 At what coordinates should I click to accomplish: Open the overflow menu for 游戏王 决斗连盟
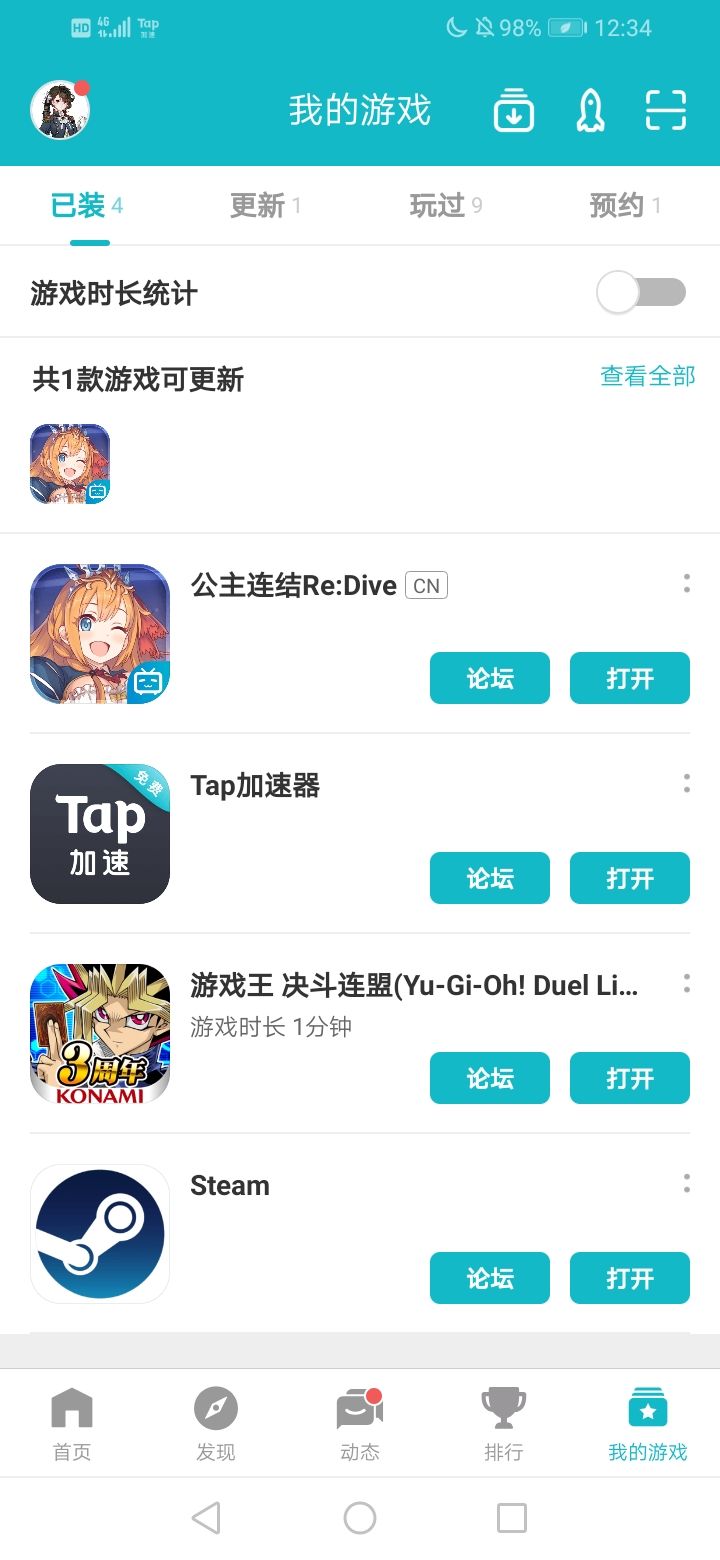[687, 984]
